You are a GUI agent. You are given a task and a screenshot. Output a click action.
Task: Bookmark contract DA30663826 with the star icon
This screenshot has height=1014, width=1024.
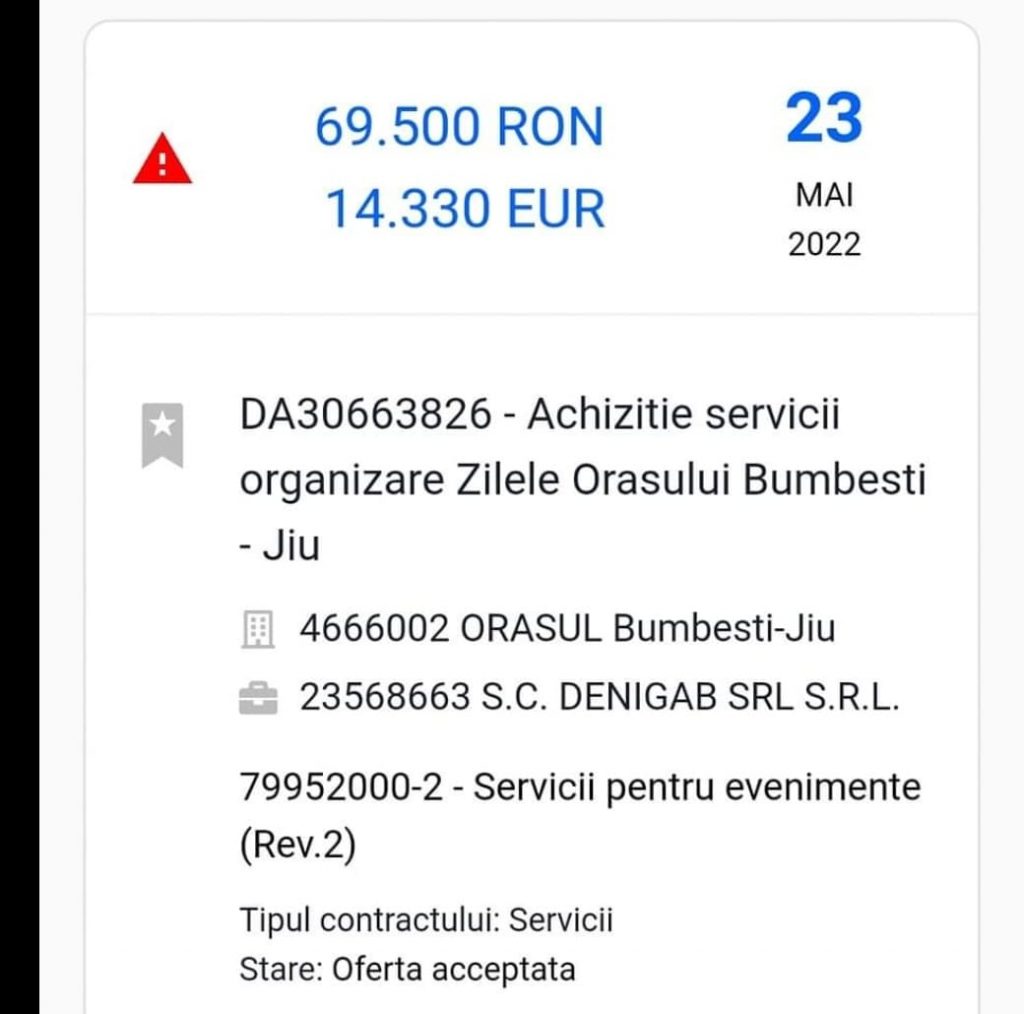162,434
